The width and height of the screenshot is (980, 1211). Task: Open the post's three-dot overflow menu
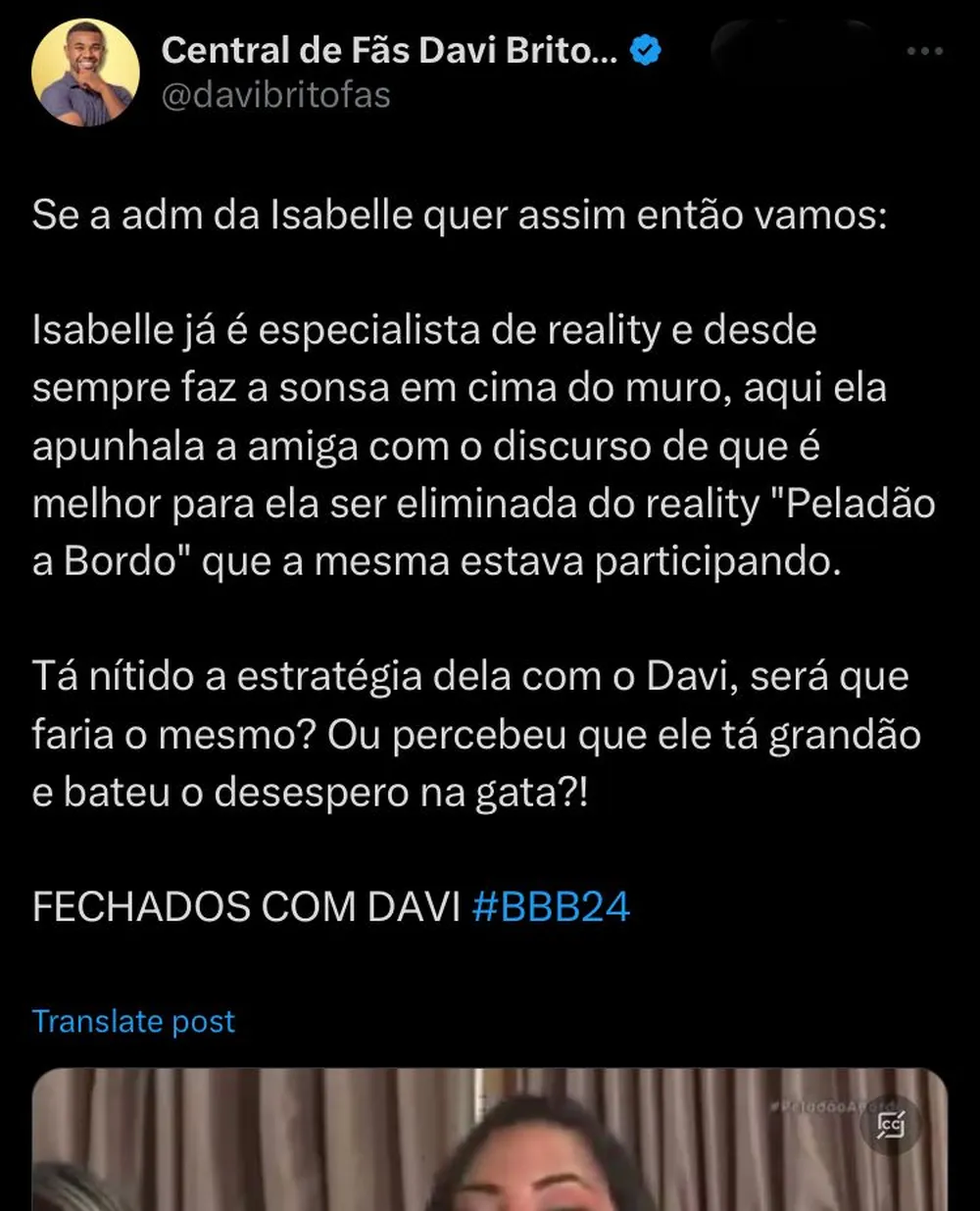coord(924,51)
